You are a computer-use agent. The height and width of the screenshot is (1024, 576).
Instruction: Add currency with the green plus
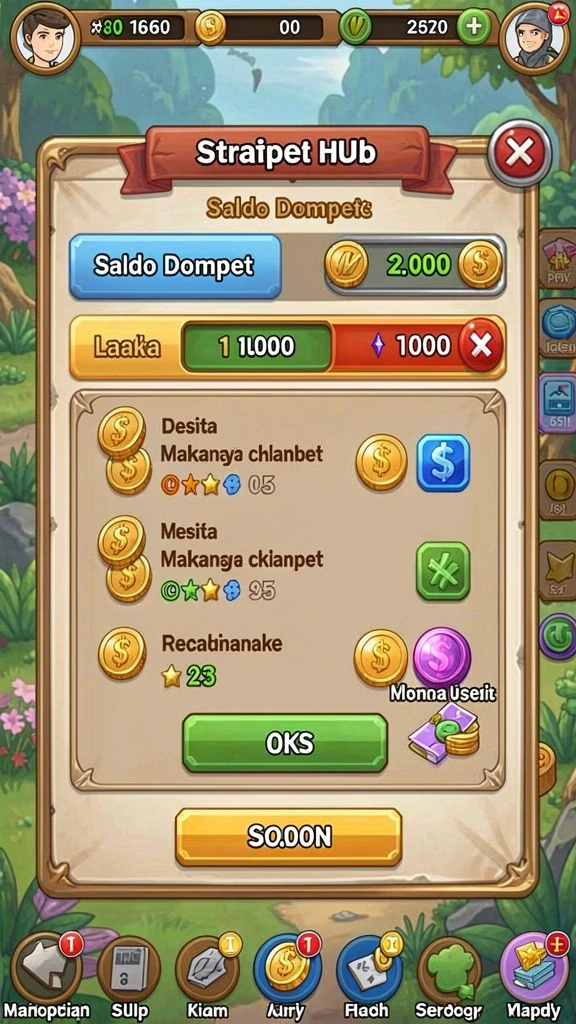click(475, 27)
